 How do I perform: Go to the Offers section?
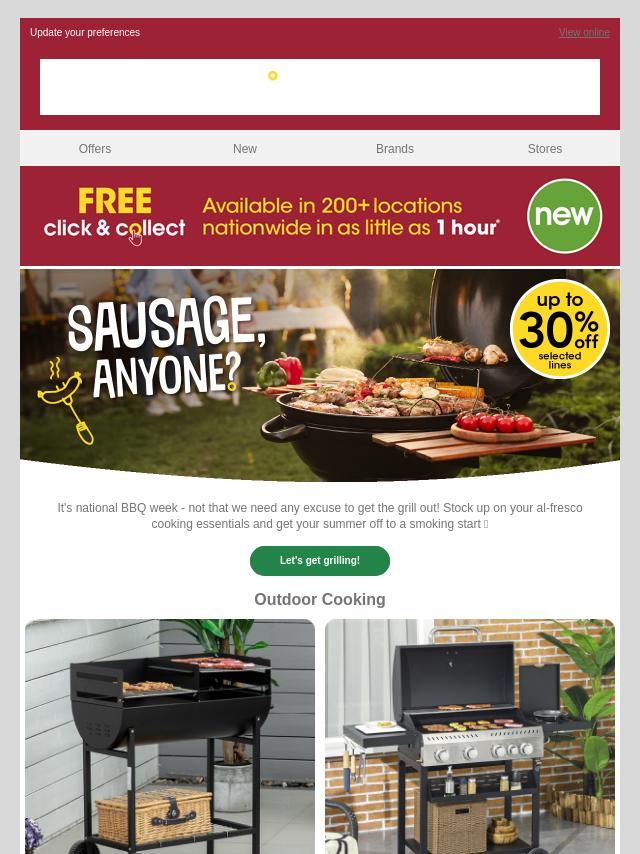[95, 149]
